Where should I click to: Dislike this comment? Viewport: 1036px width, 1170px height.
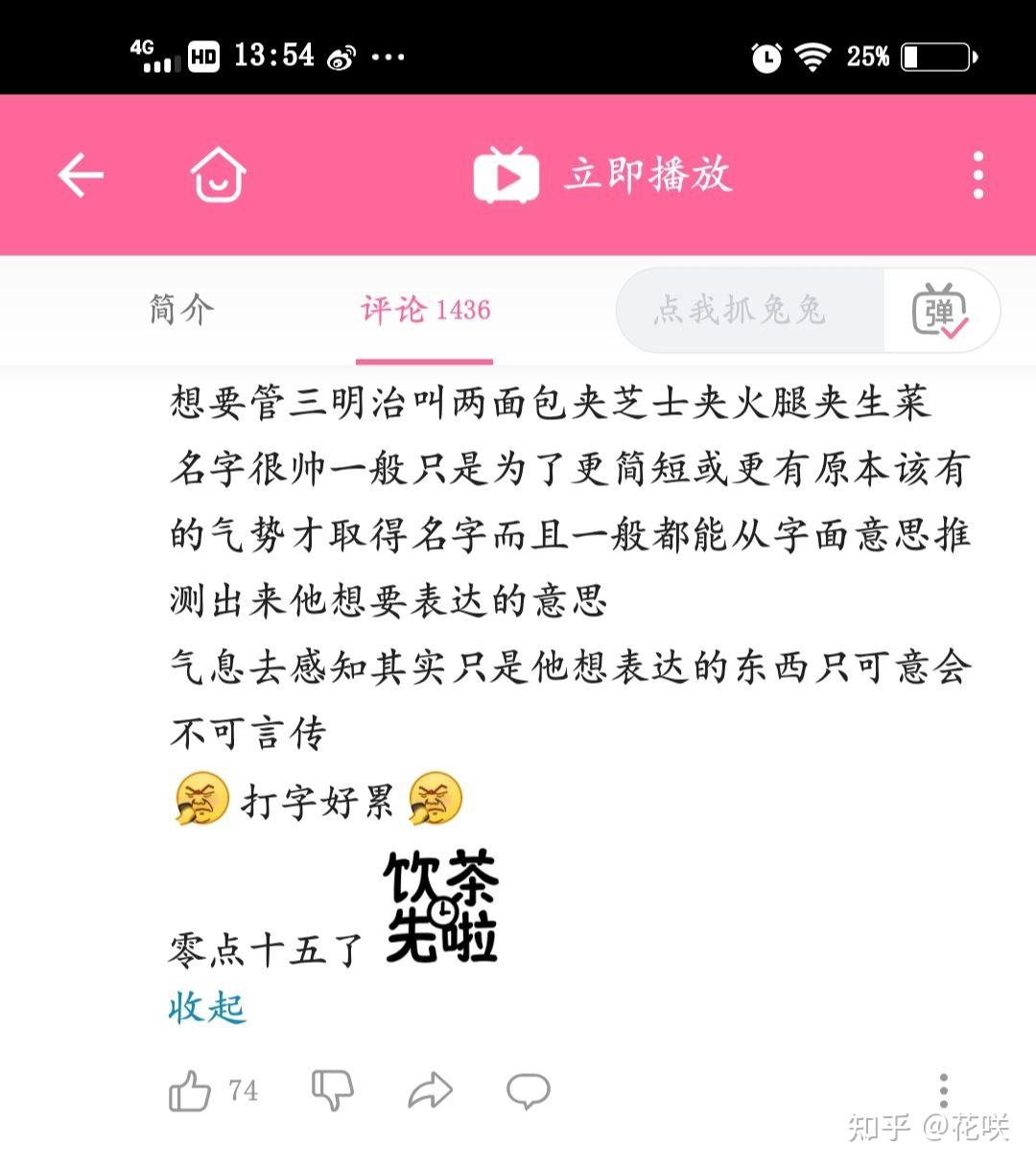point(333,1091)
